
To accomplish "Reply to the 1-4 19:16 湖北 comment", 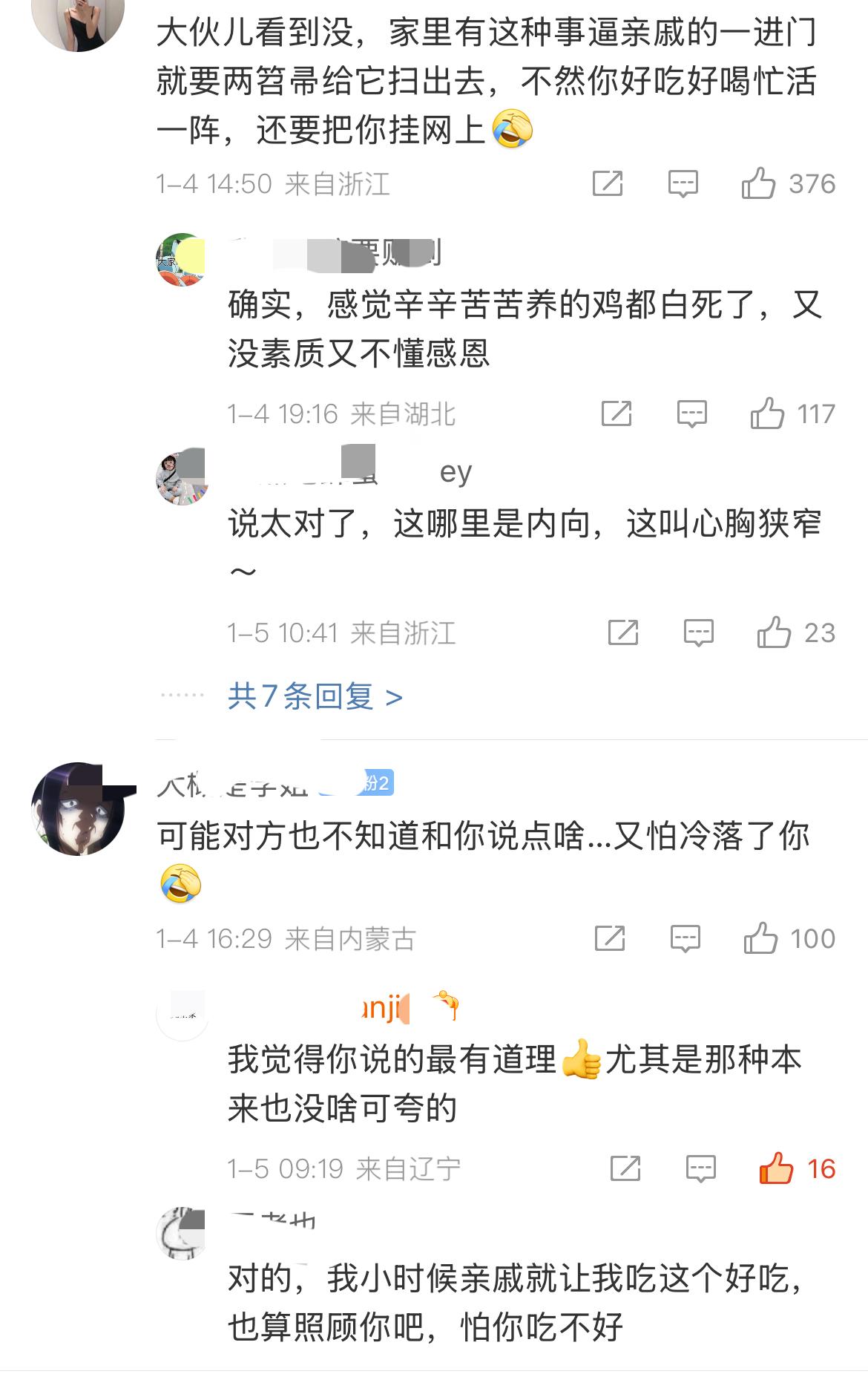I will click(691, 413).
